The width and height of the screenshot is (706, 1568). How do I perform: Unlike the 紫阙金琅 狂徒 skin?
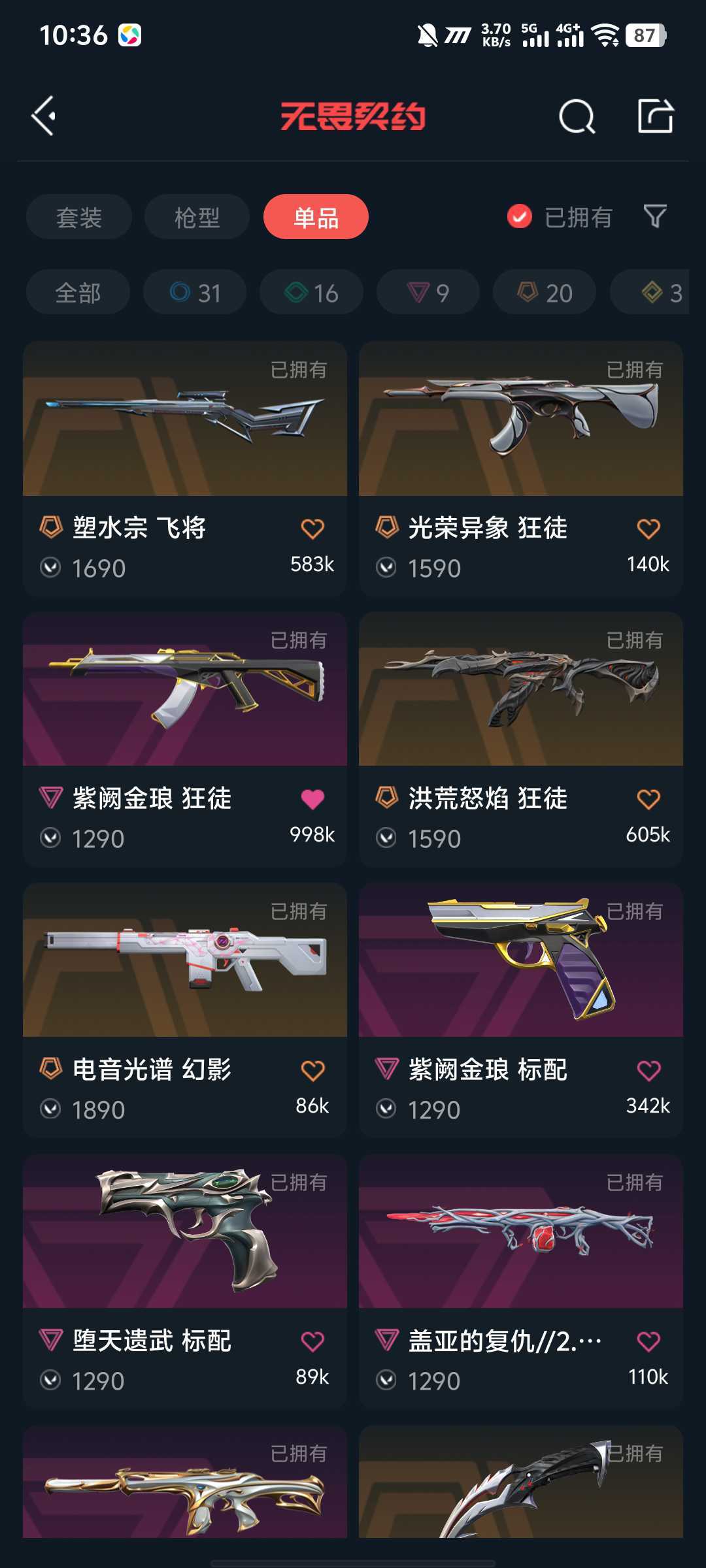point(312,799)
